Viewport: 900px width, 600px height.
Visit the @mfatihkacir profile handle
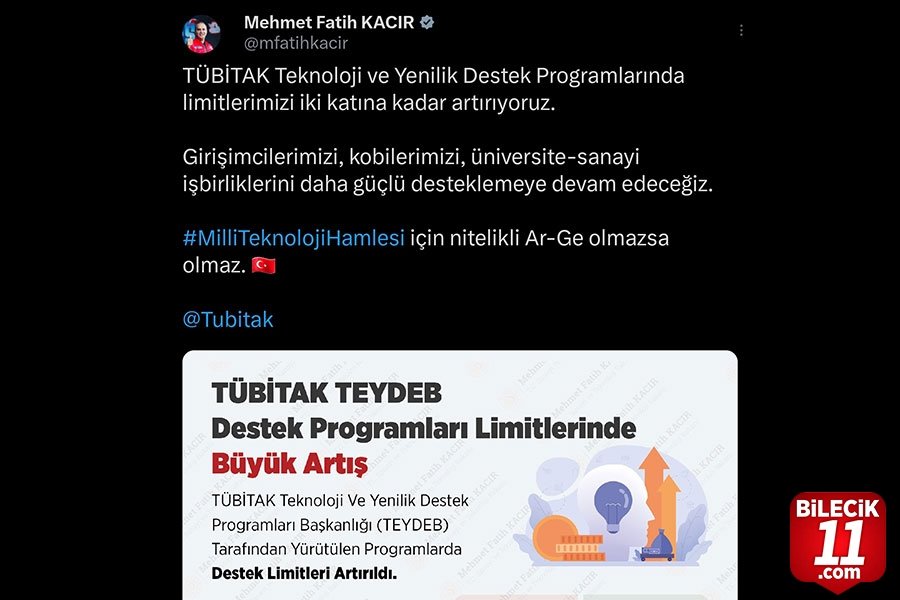pyautogui.click(x=296, y=43)
